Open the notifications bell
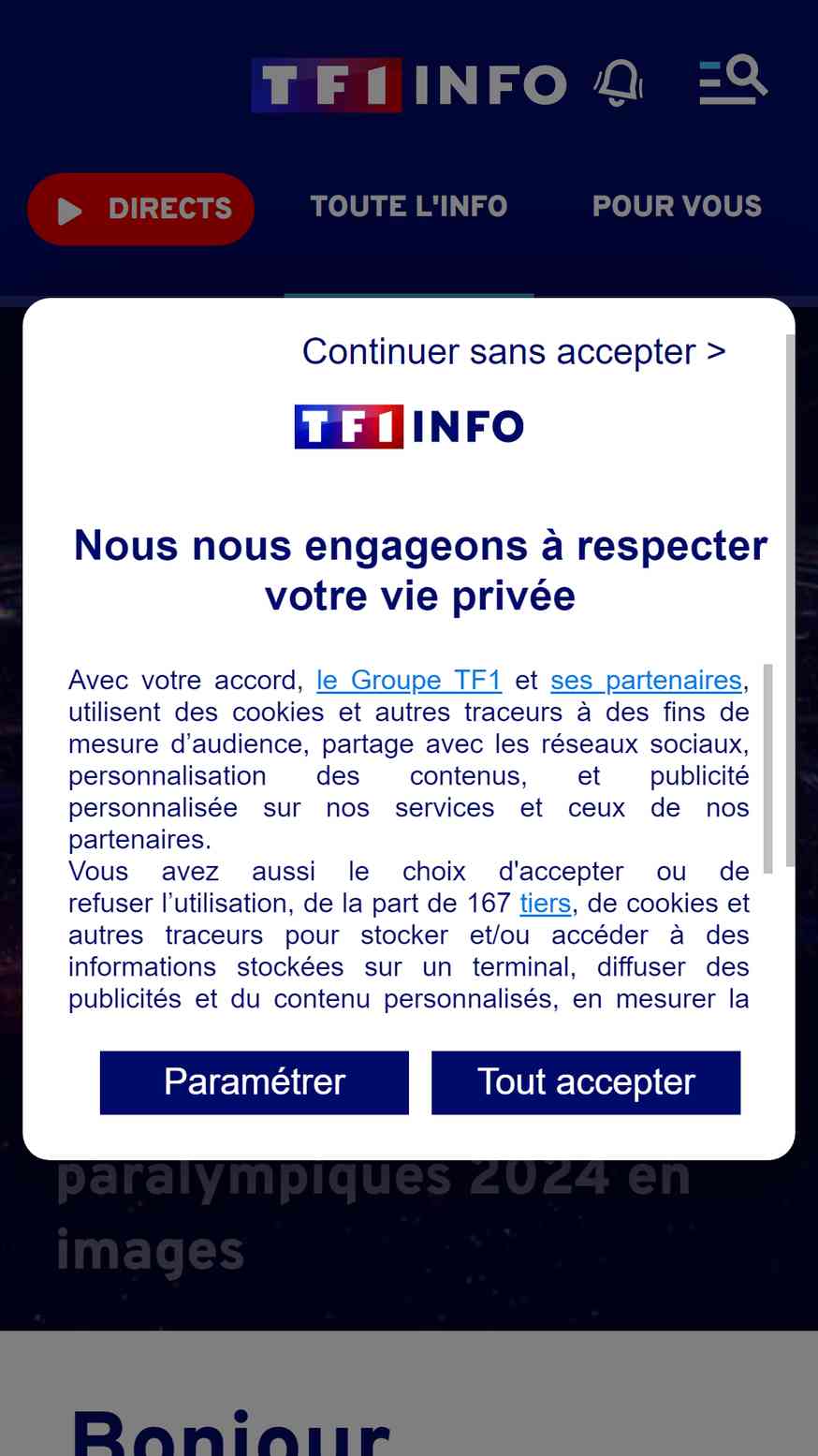The image size is (818, 1456). [619, 83]
